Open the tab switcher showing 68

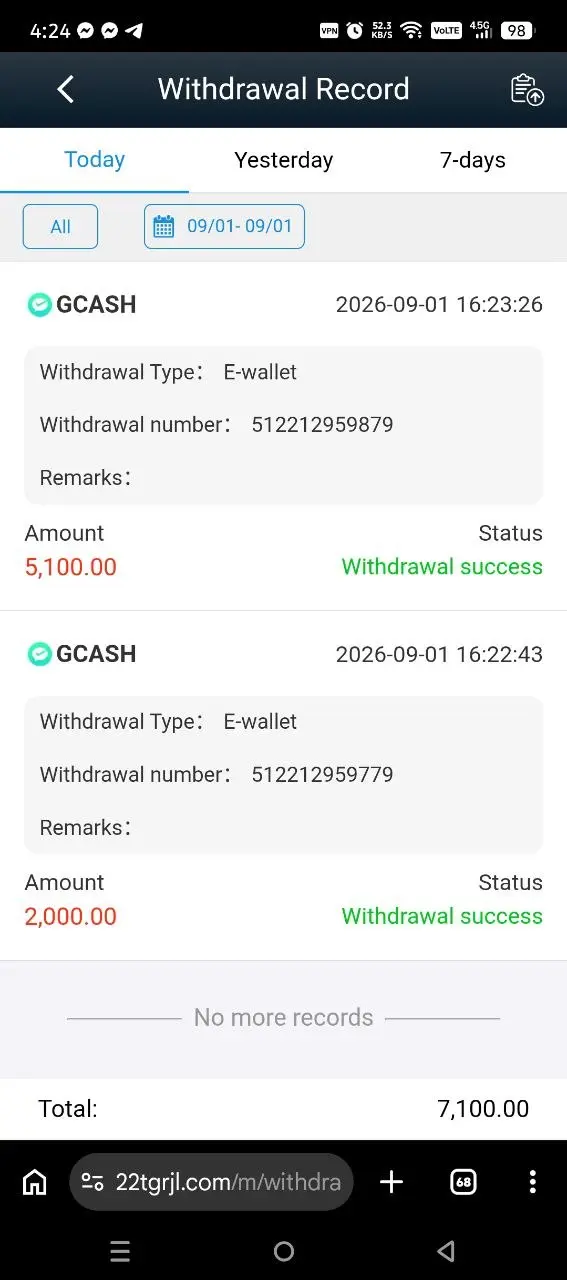pos(463,1182)
